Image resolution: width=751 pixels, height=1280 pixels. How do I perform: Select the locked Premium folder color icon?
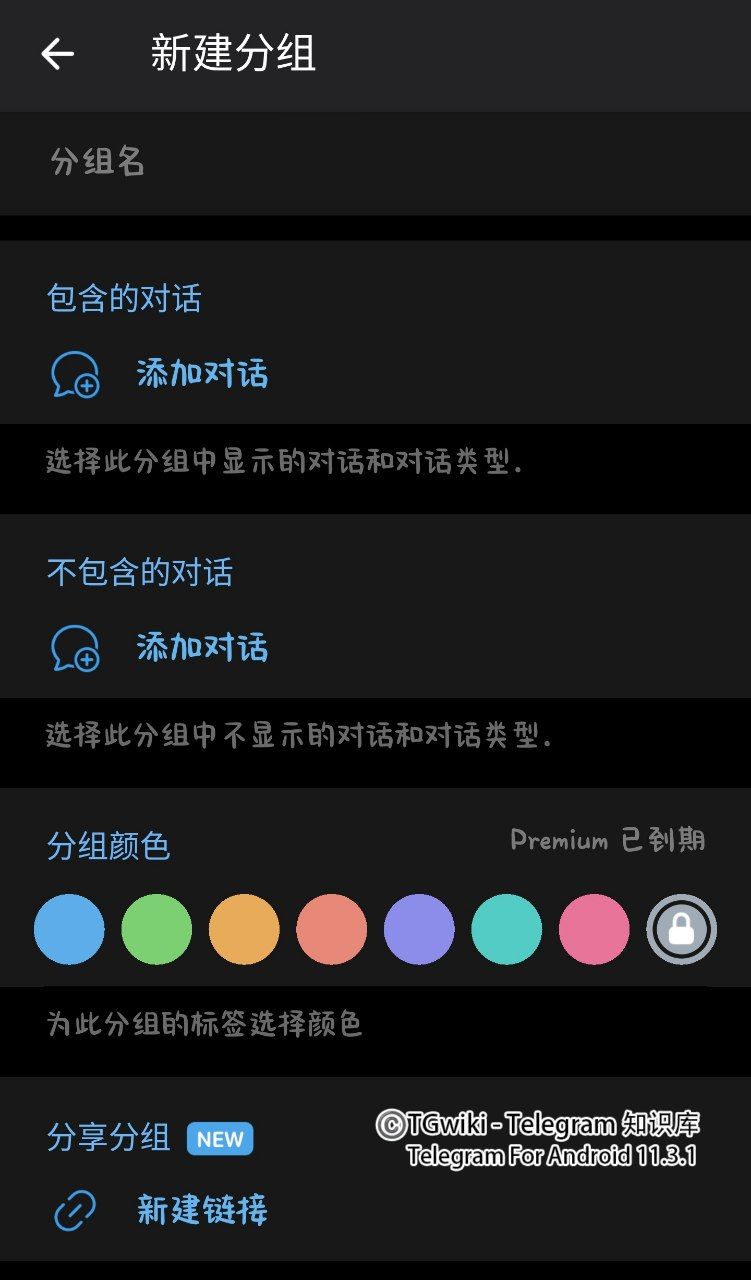(681, 929)
